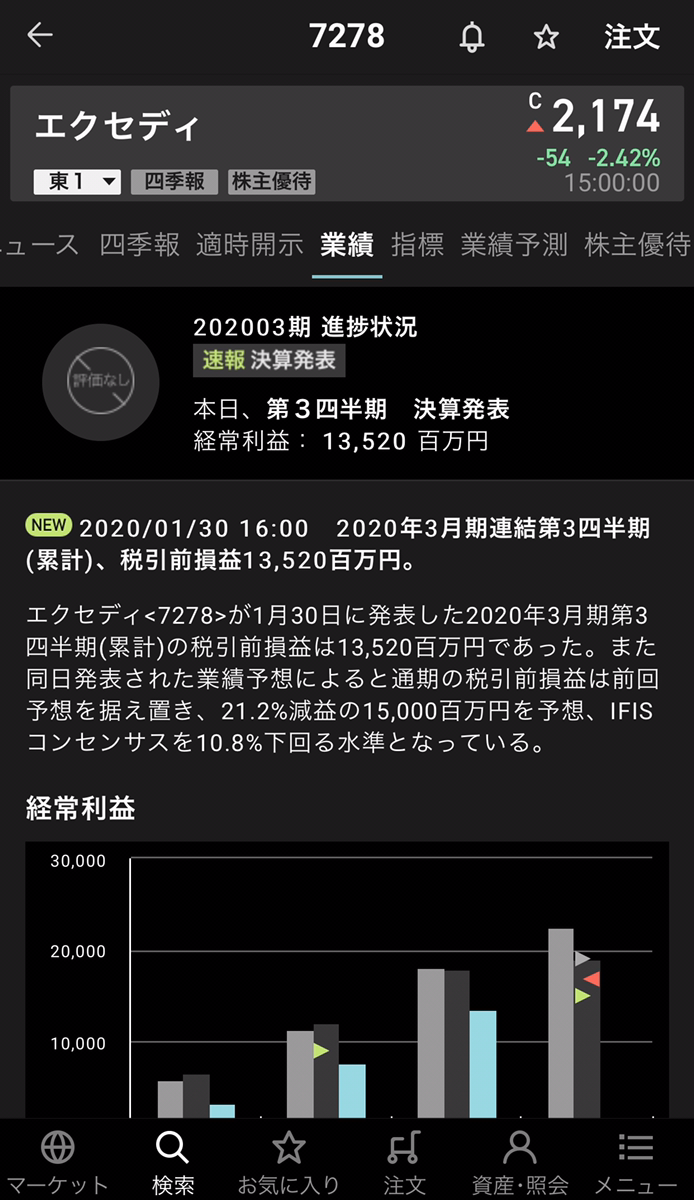Open 検索 in bottom navigation
The height and width of the screenshot is (1200, 694).
point(173,1160)
